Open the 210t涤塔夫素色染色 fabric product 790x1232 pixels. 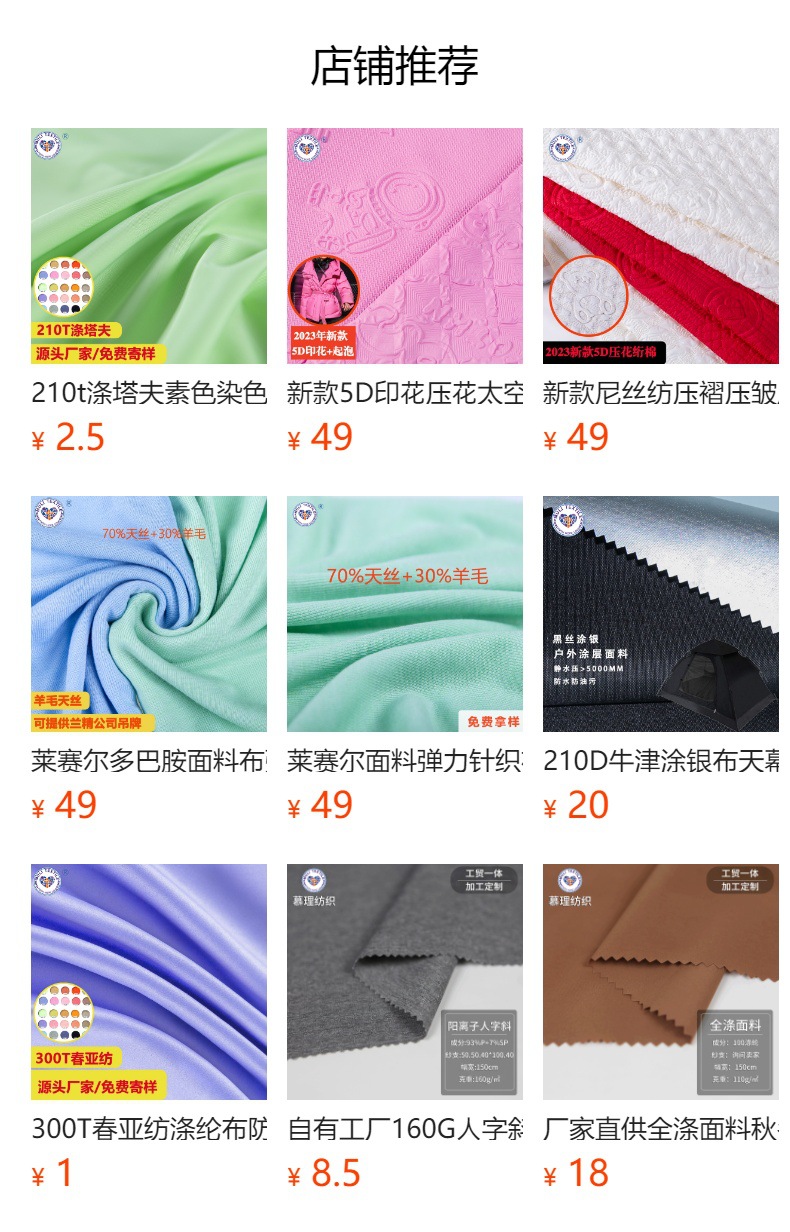pyautogui.click(x=149, y=246)
